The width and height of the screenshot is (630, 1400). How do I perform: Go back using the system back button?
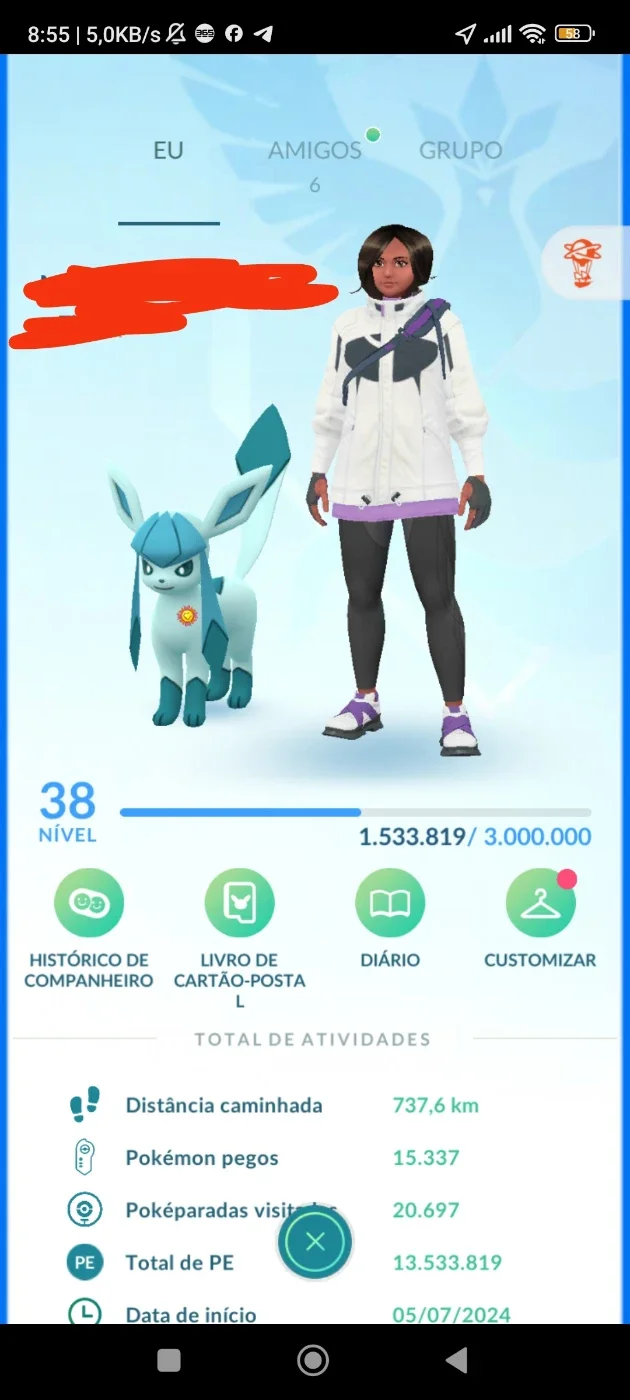tap(456, 1360)
